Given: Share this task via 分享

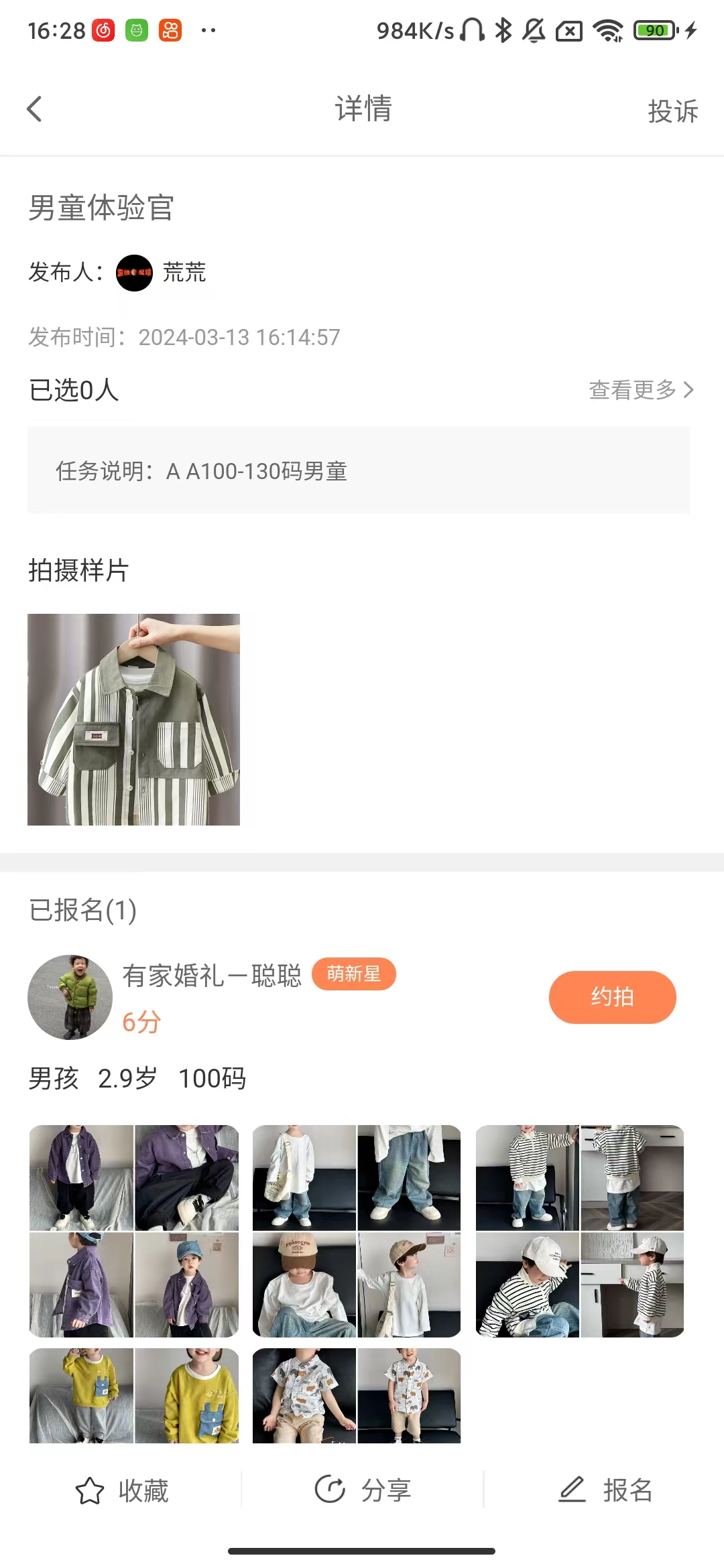Looking at the screenshot, I should tap(363, 1490).
